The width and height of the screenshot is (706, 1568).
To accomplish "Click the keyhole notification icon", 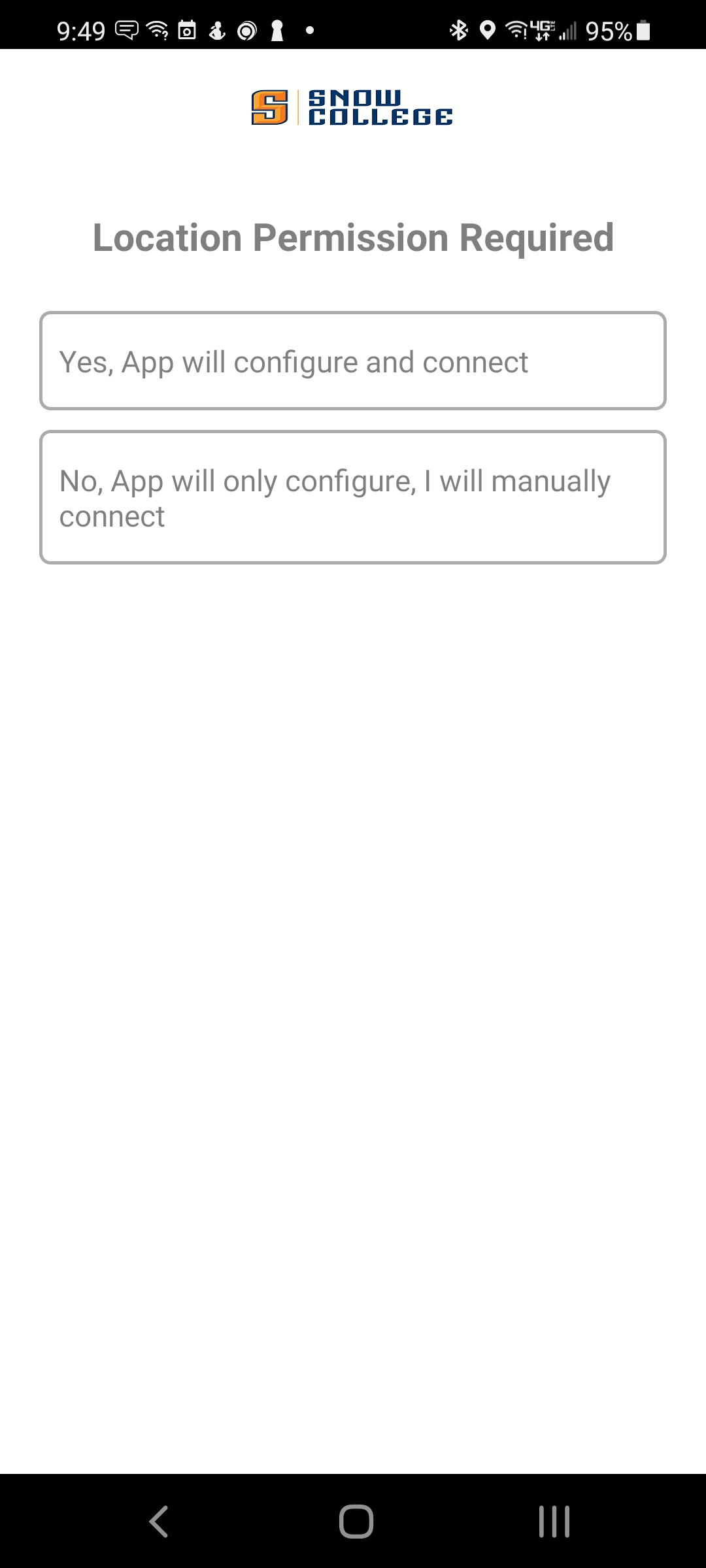I will click(x=277, y=29).
